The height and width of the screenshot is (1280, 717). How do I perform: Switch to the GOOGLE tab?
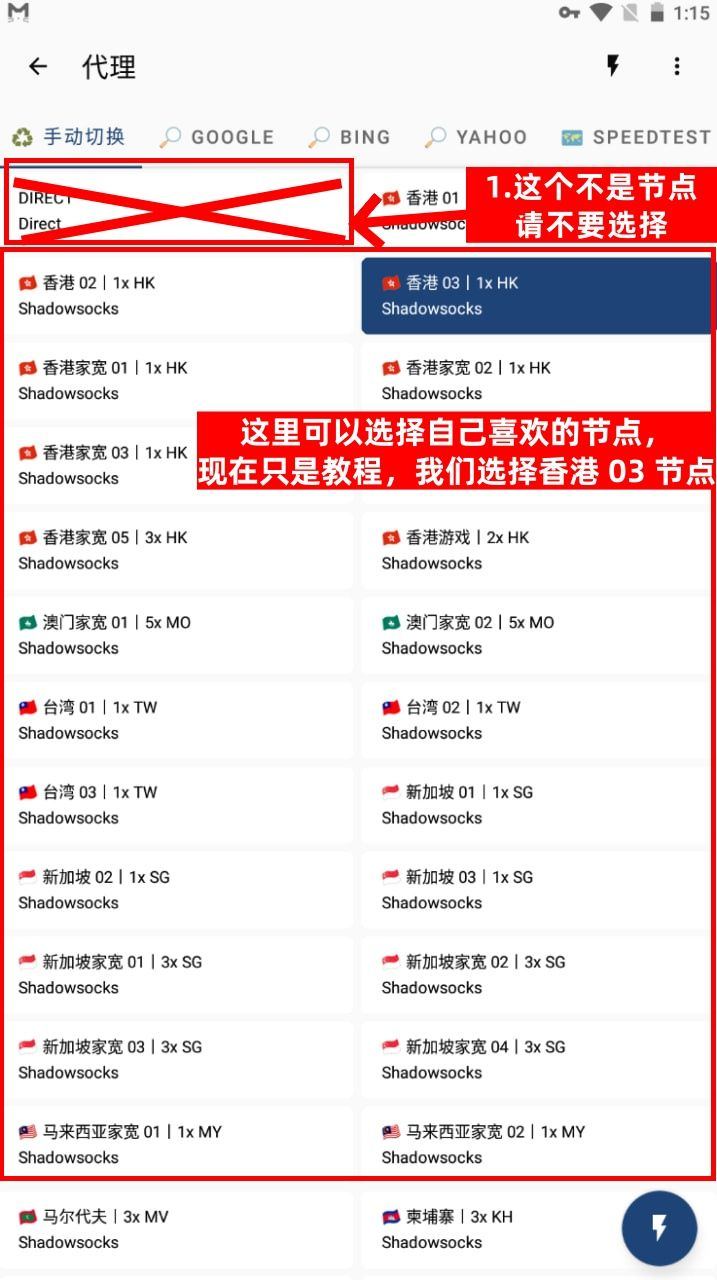pyautogui.click(x=217, y=137)
